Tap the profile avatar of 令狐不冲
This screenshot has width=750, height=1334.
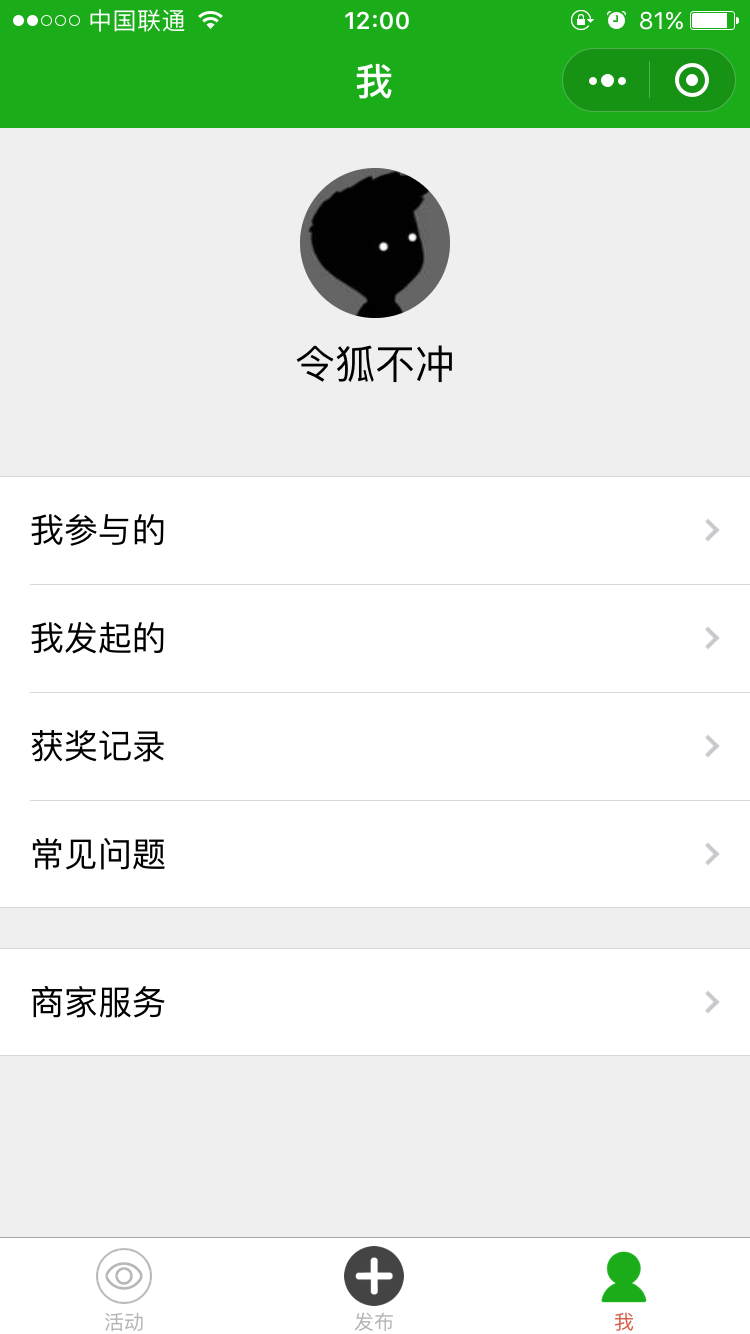click(x=375, y=243)
